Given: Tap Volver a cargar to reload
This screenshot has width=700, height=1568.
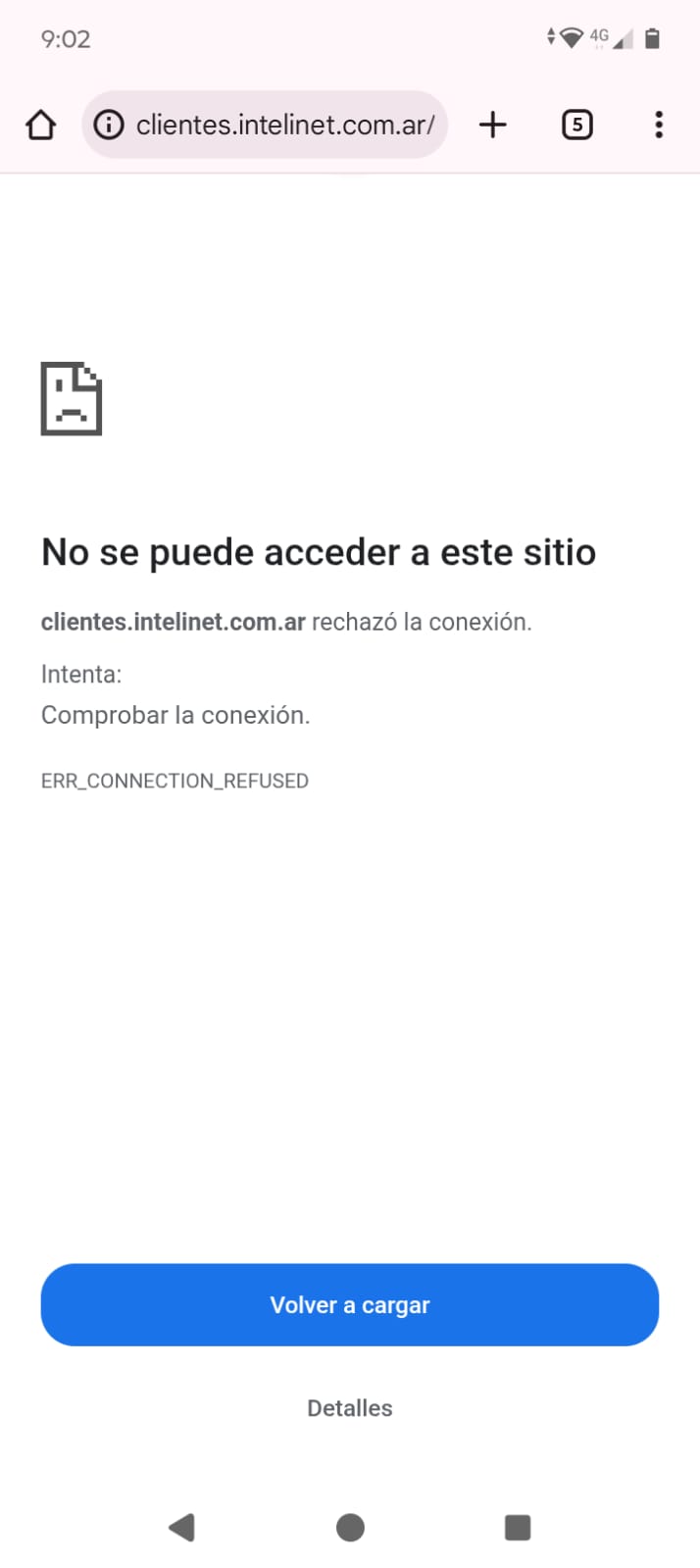Looking at the screenshot, I should coord(349,1304).
